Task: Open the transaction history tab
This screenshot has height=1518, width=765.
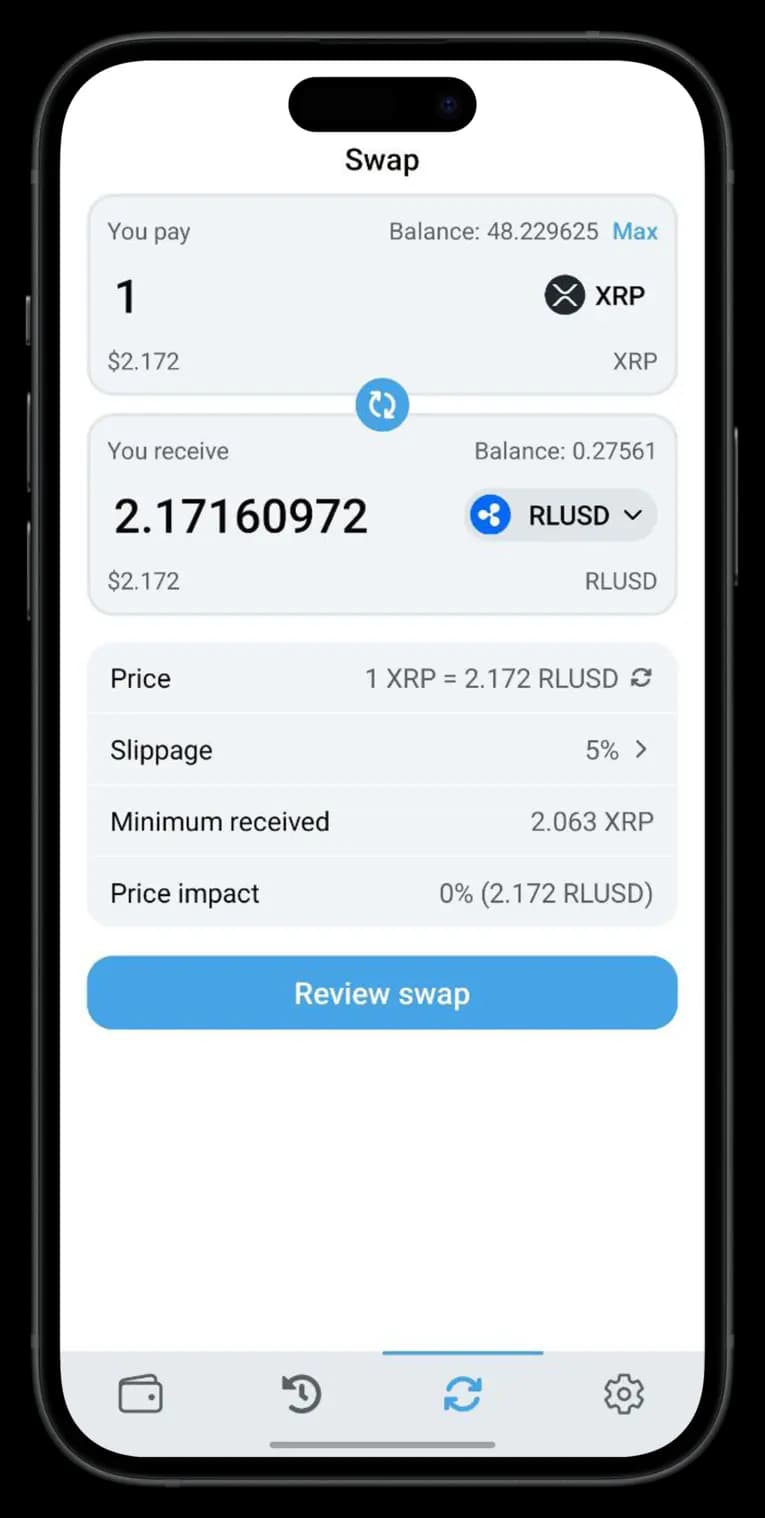Action: 301,1393
